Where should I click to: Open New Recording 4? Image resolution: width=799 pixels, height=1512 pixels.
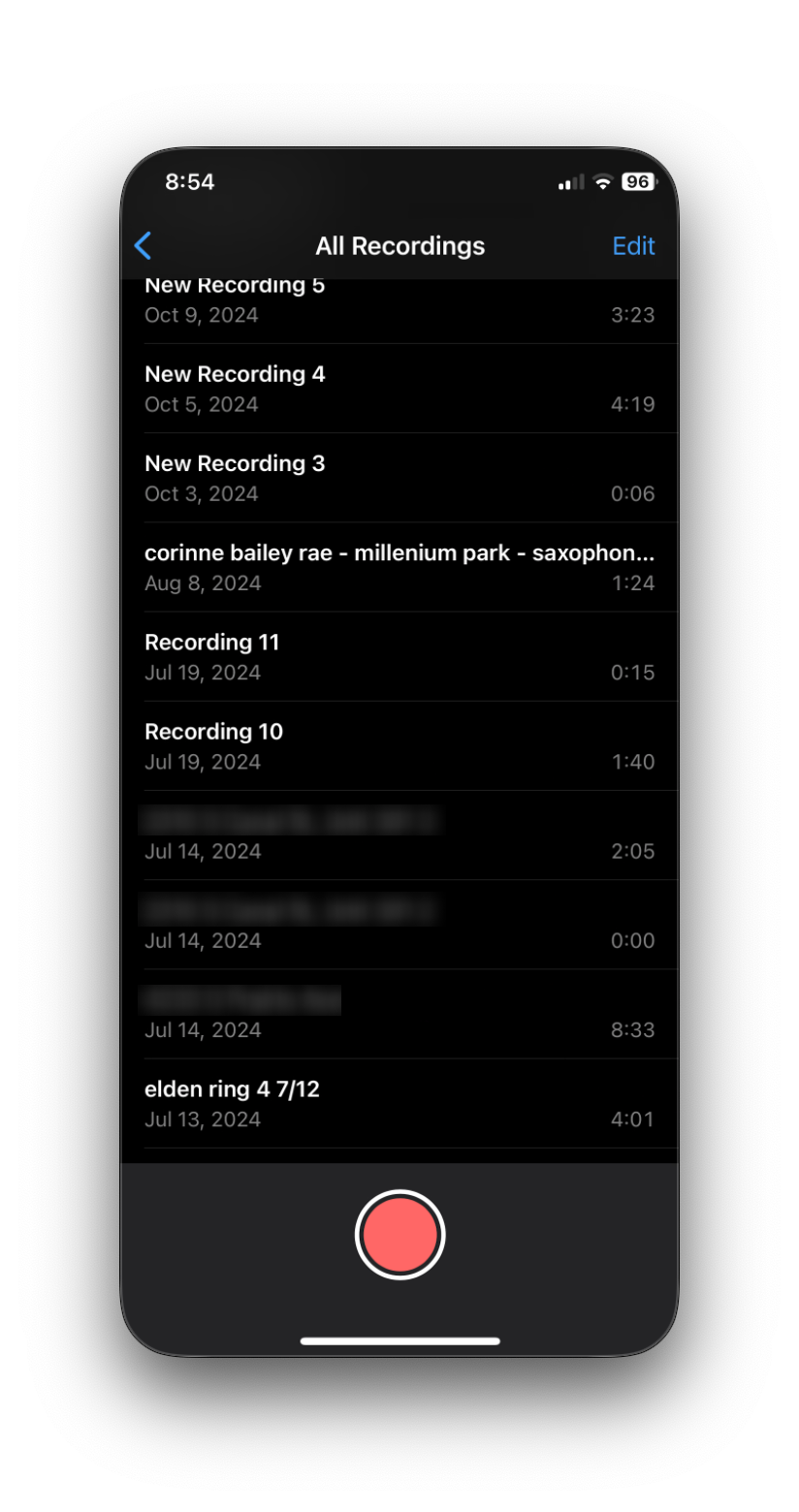click(399, 389)
